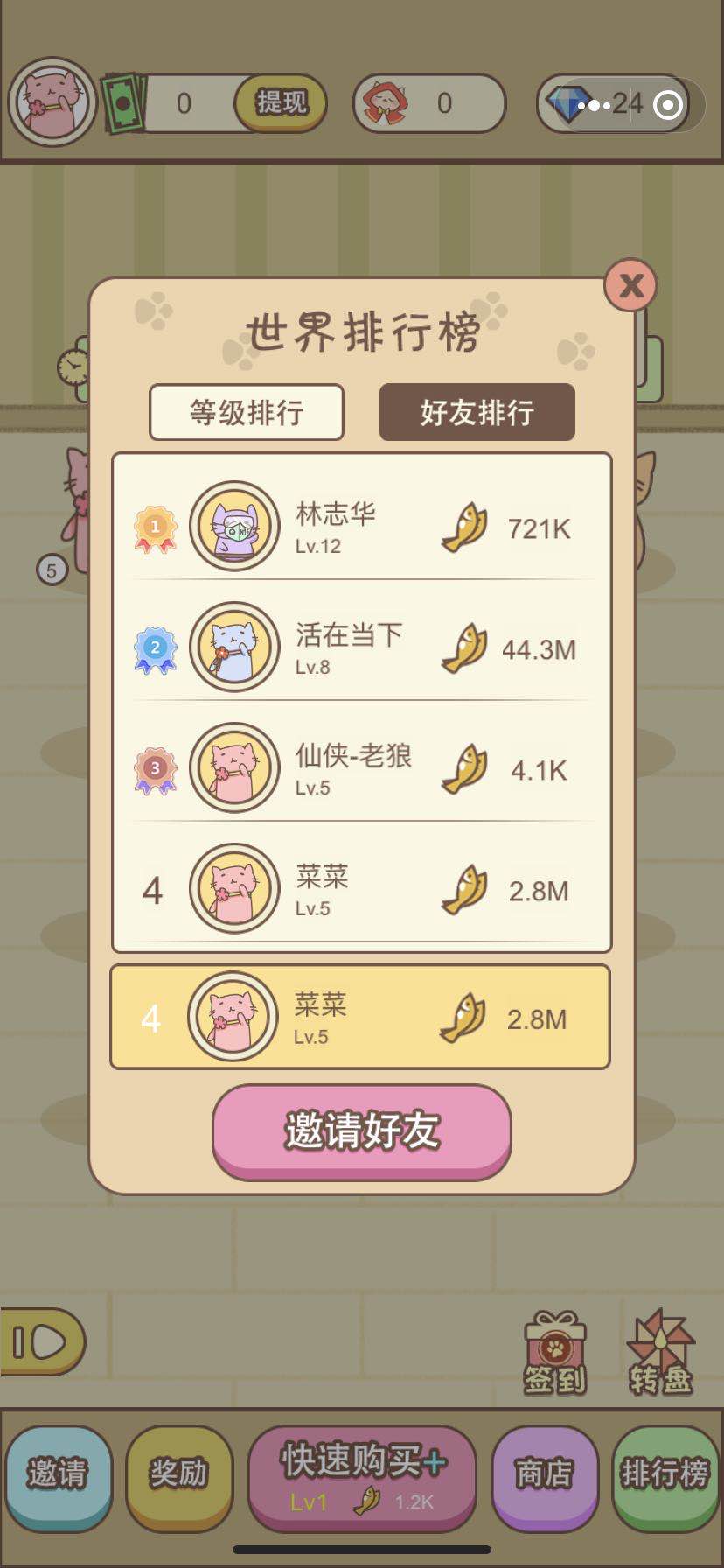
Task: Click your highlighted 菜菜 rank entry
Action: (361, 1016)
